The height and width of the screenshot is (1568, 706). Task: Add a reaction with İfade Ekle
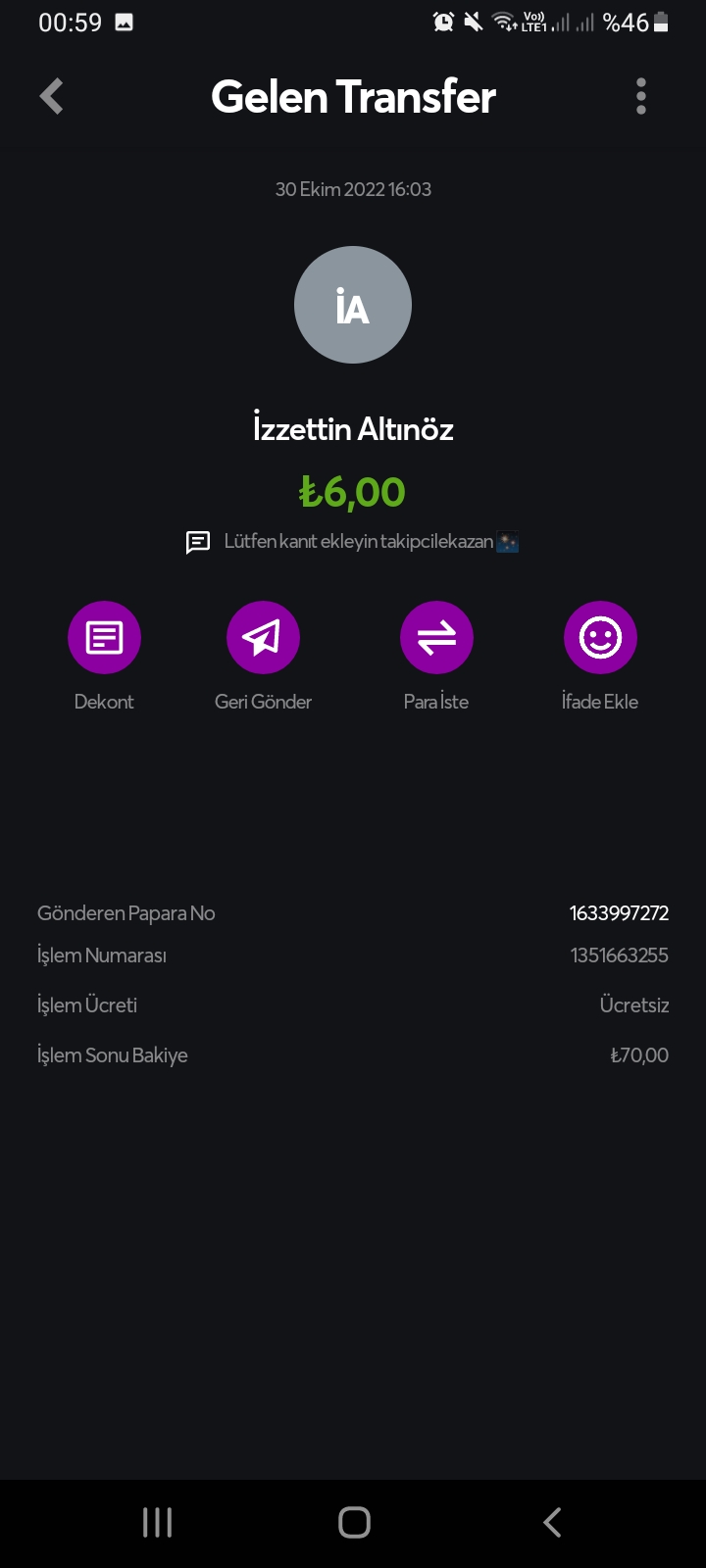tap(600, 638)
